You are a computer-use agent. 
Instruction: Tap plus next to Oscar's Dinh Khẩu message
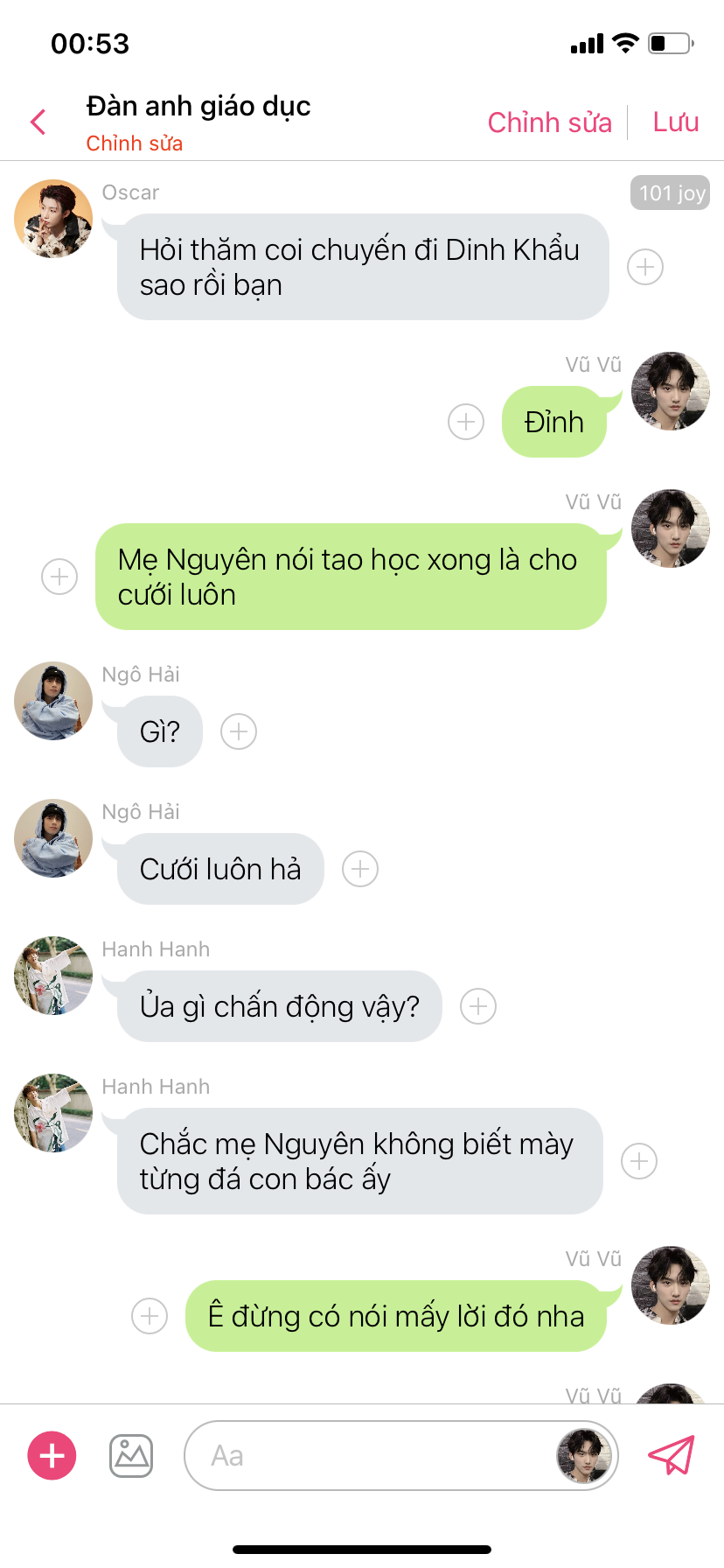tap(645, 267)
